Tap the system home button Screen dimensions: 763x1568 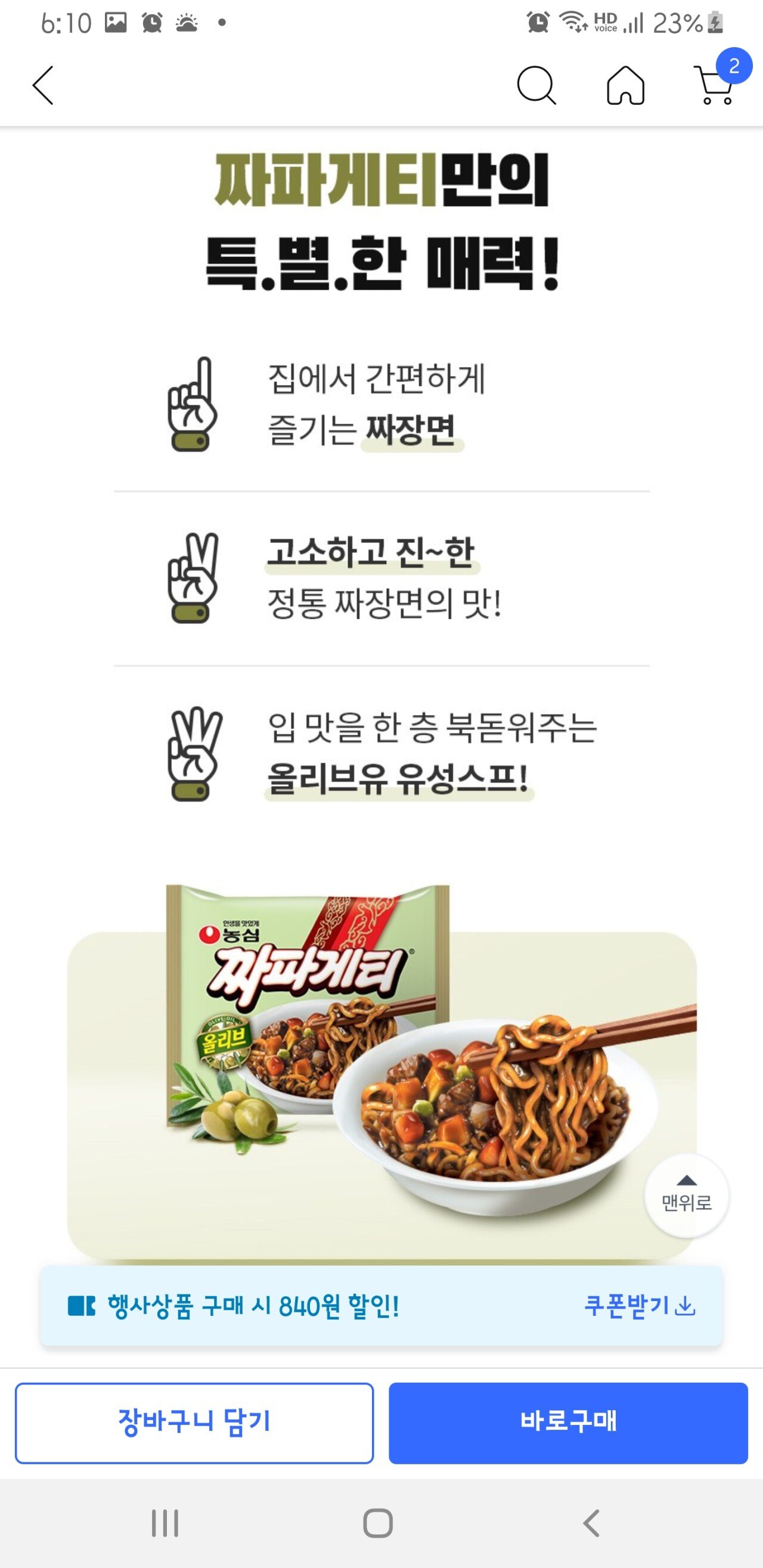[377, 1523]
